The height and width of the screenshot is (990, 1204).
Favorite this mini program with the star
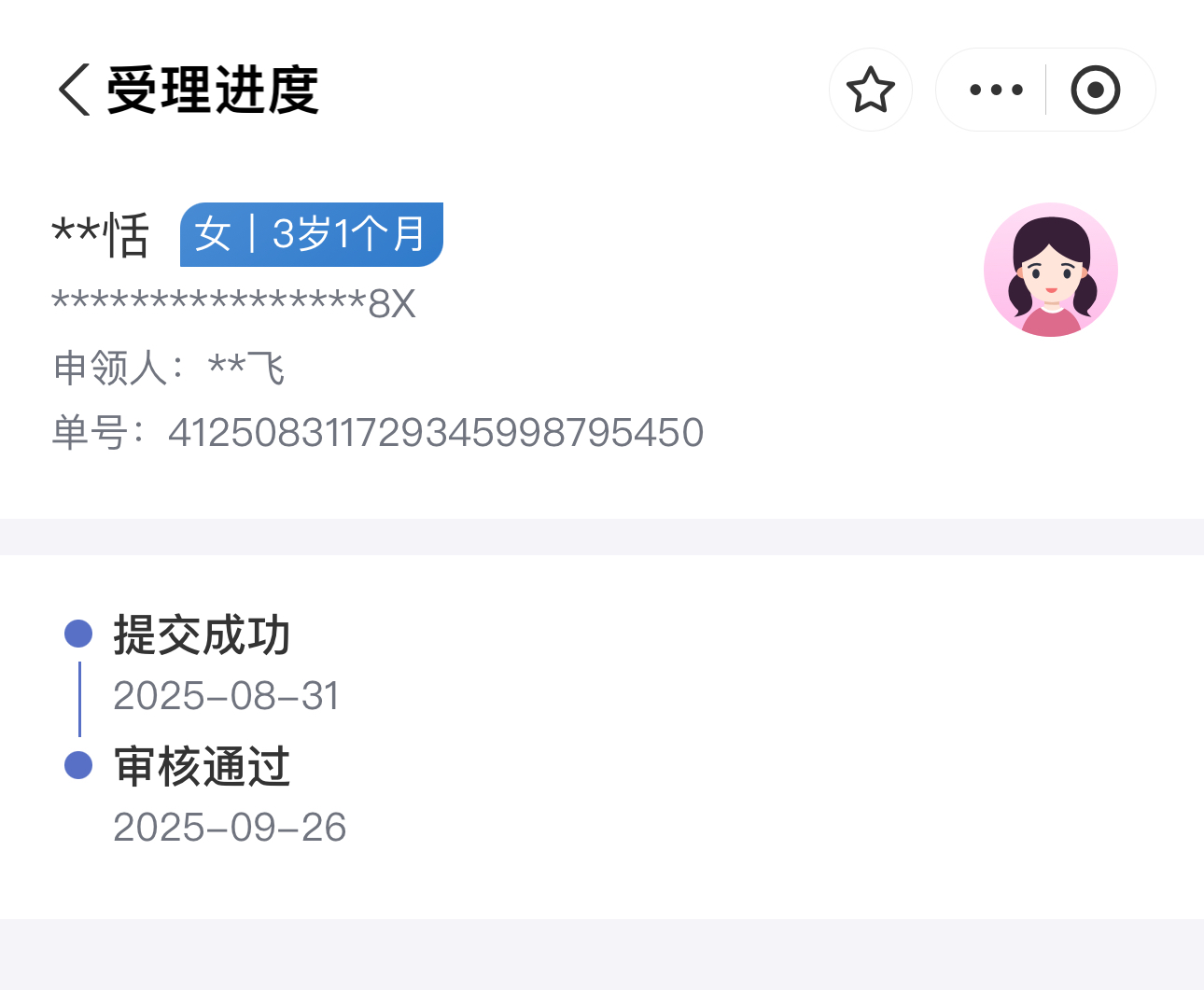(870, 91)
